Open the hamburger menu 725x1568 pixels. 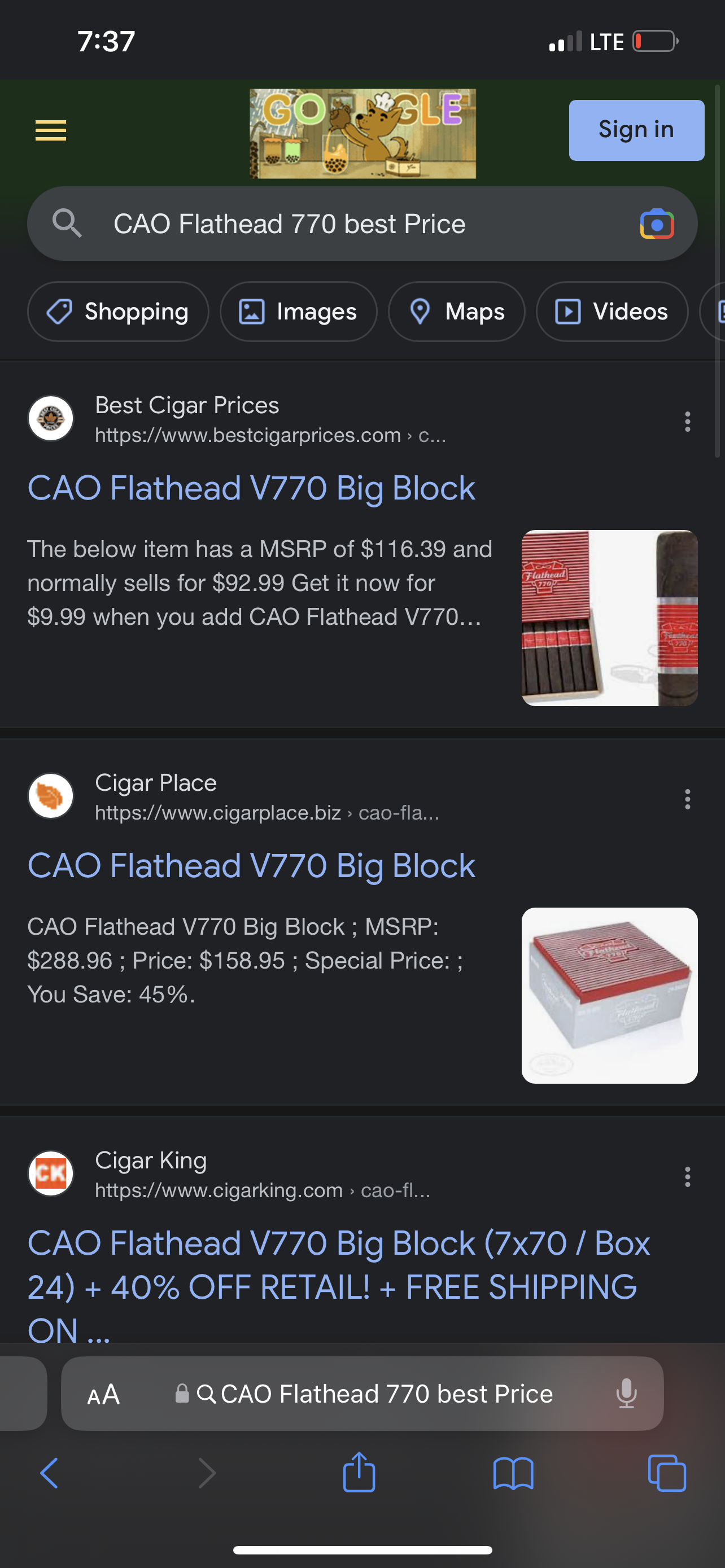50,130
